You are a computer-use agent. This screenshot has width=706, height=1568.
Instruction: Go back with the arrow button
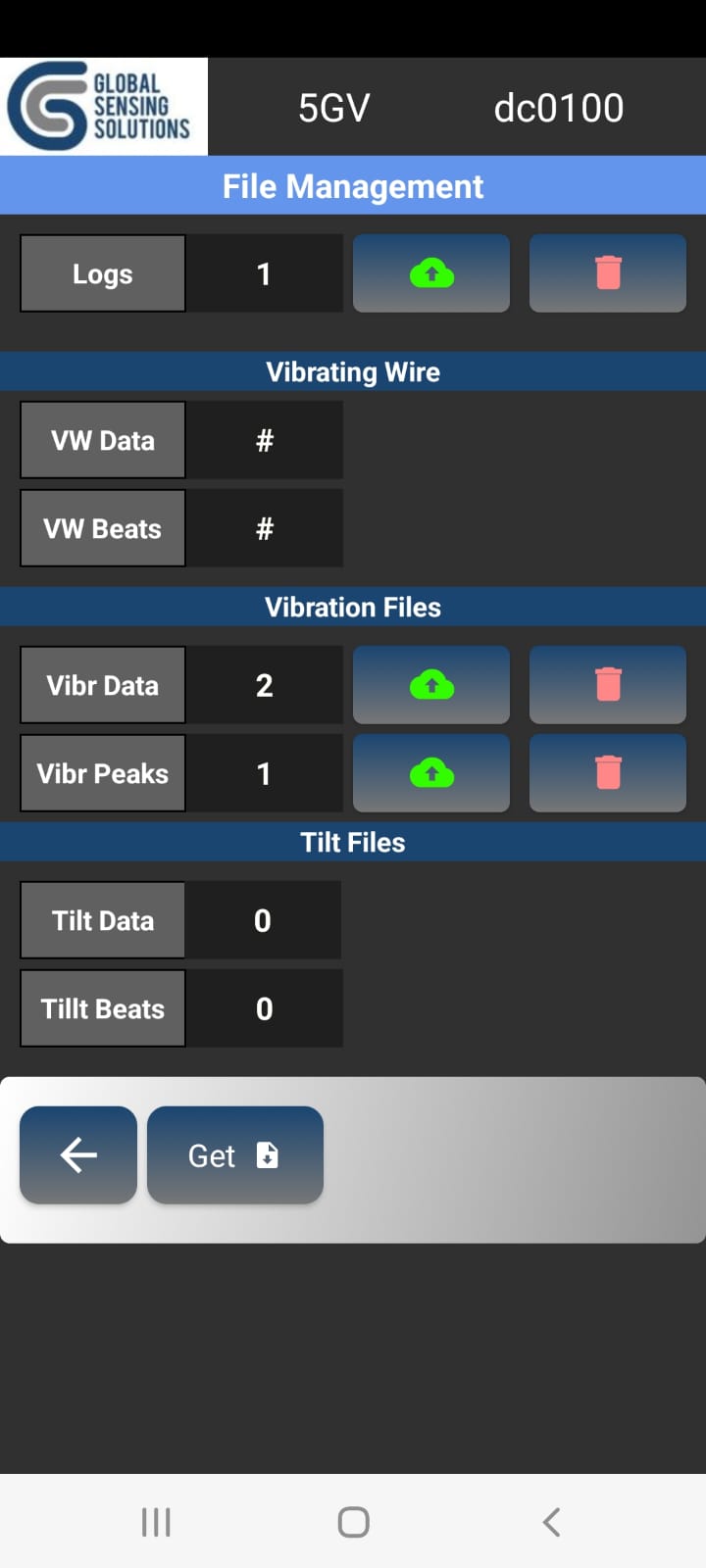click(x=78, y=1155)
